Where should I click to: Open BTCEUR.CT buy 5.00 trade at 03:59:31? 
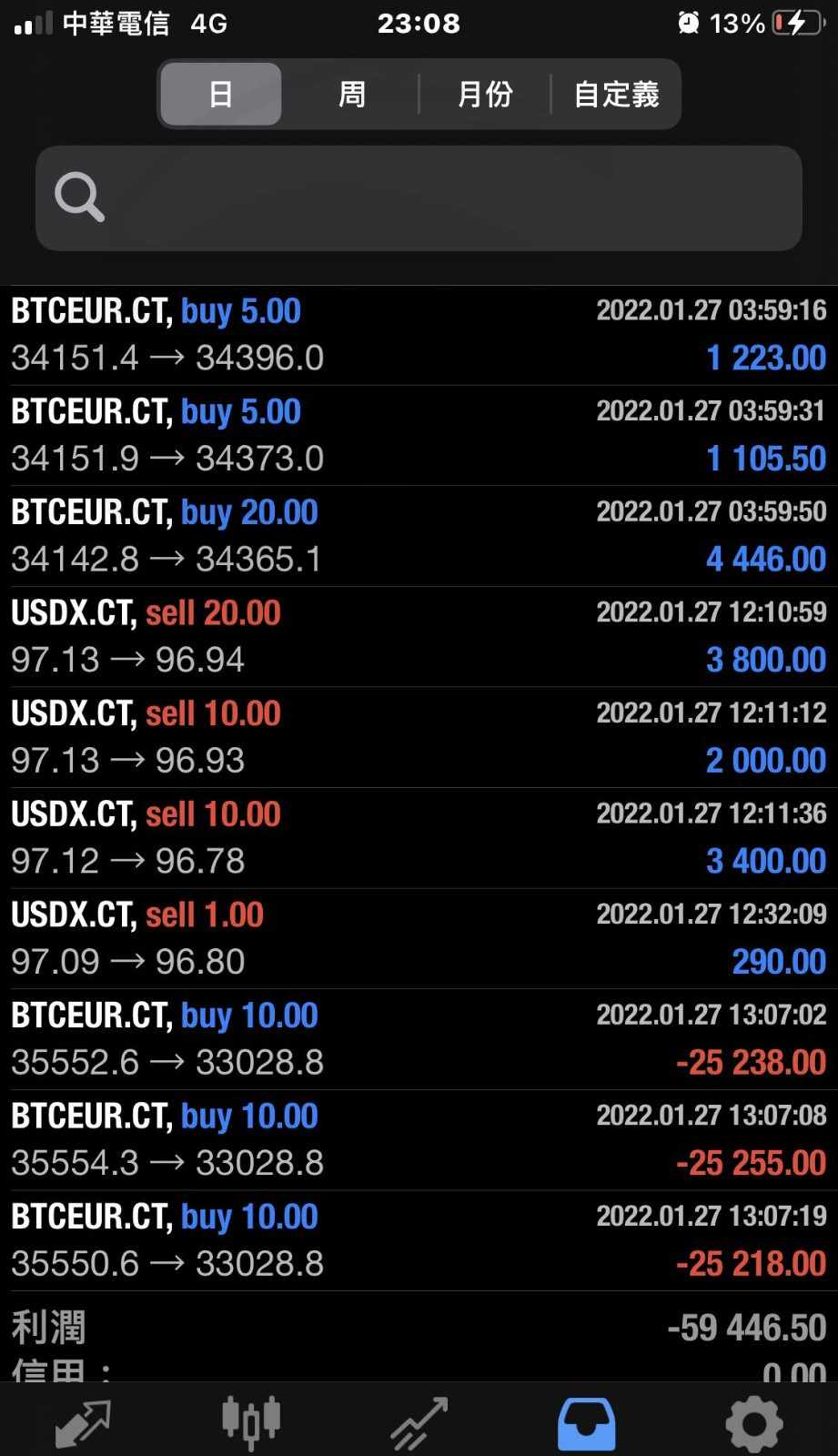coord(419,435)
